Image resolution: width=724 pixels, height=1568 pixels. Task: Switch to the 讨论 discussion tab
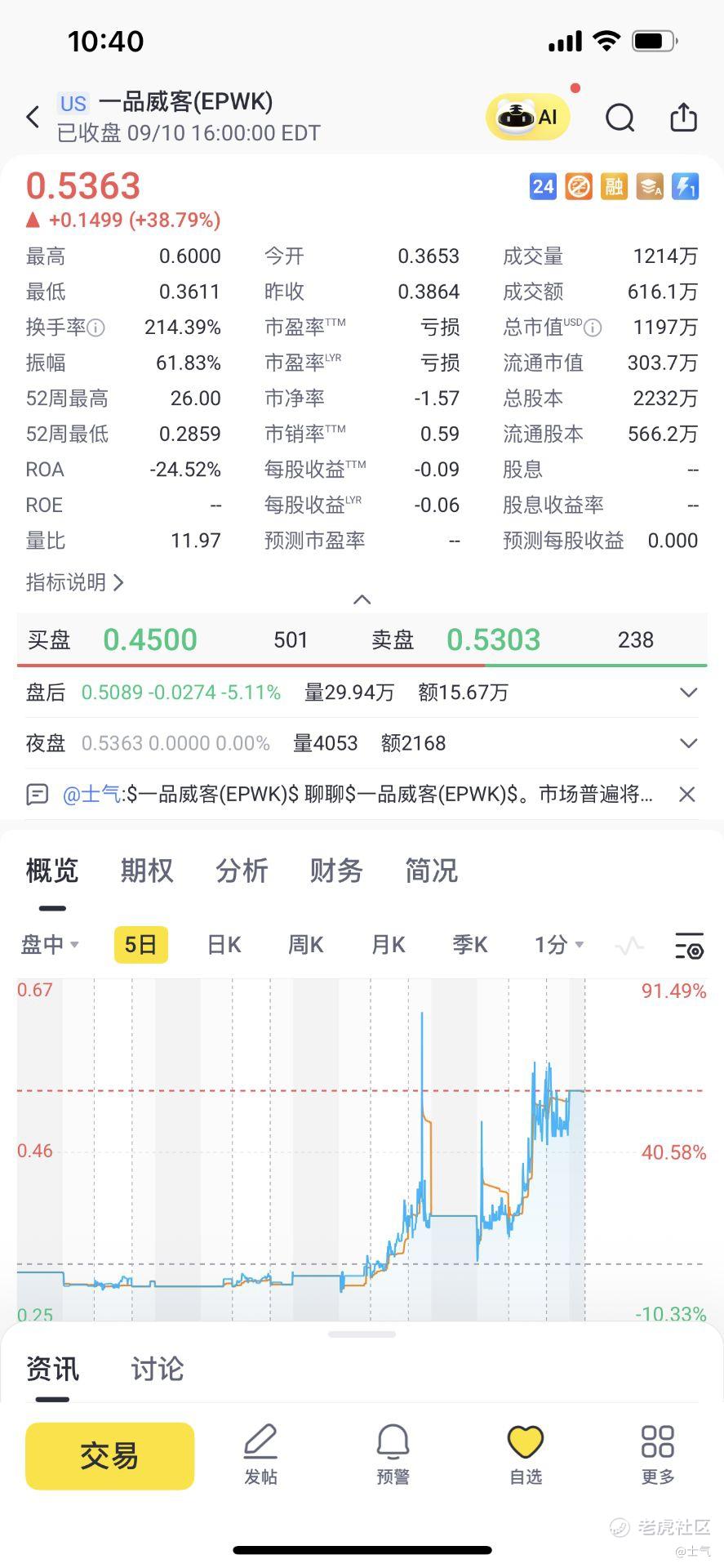158,1369
